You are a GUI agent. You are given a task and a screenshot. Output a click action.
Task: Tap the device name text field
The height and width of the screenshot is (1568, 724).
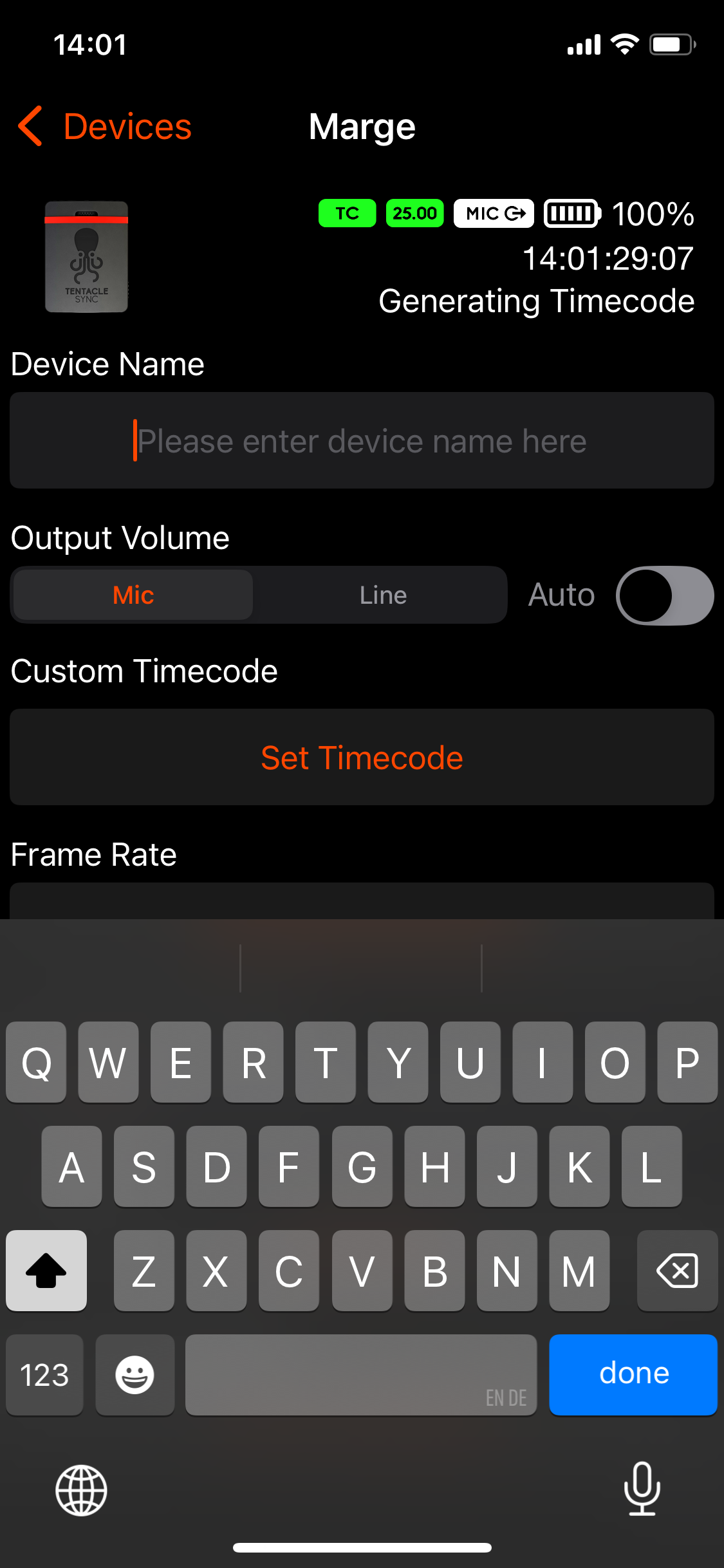(x=362, y=441)
